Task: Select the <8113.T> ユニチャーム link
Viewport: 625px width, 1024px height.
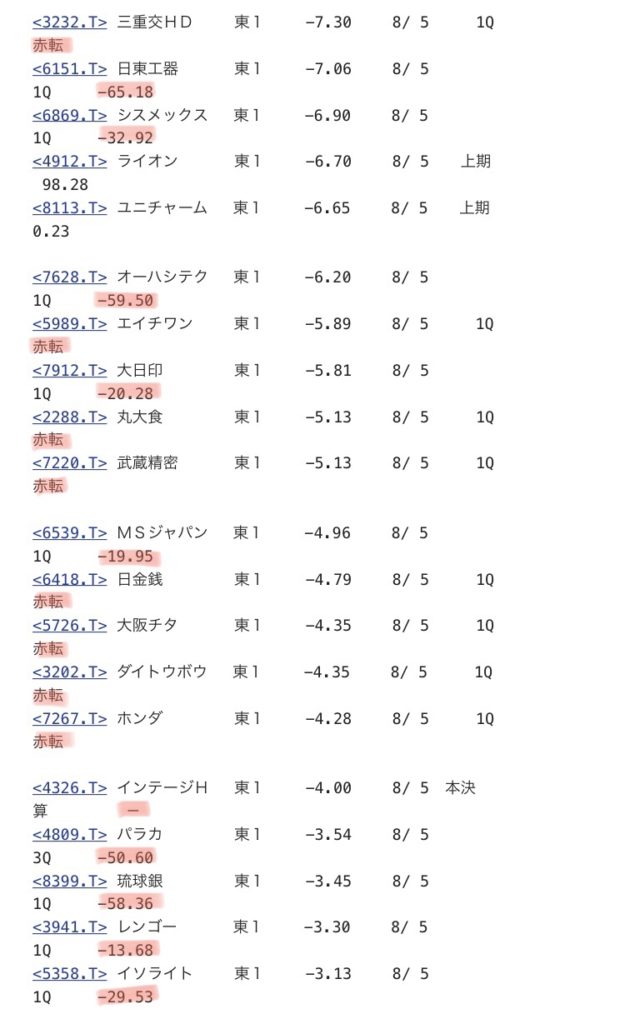Action: 70,208
